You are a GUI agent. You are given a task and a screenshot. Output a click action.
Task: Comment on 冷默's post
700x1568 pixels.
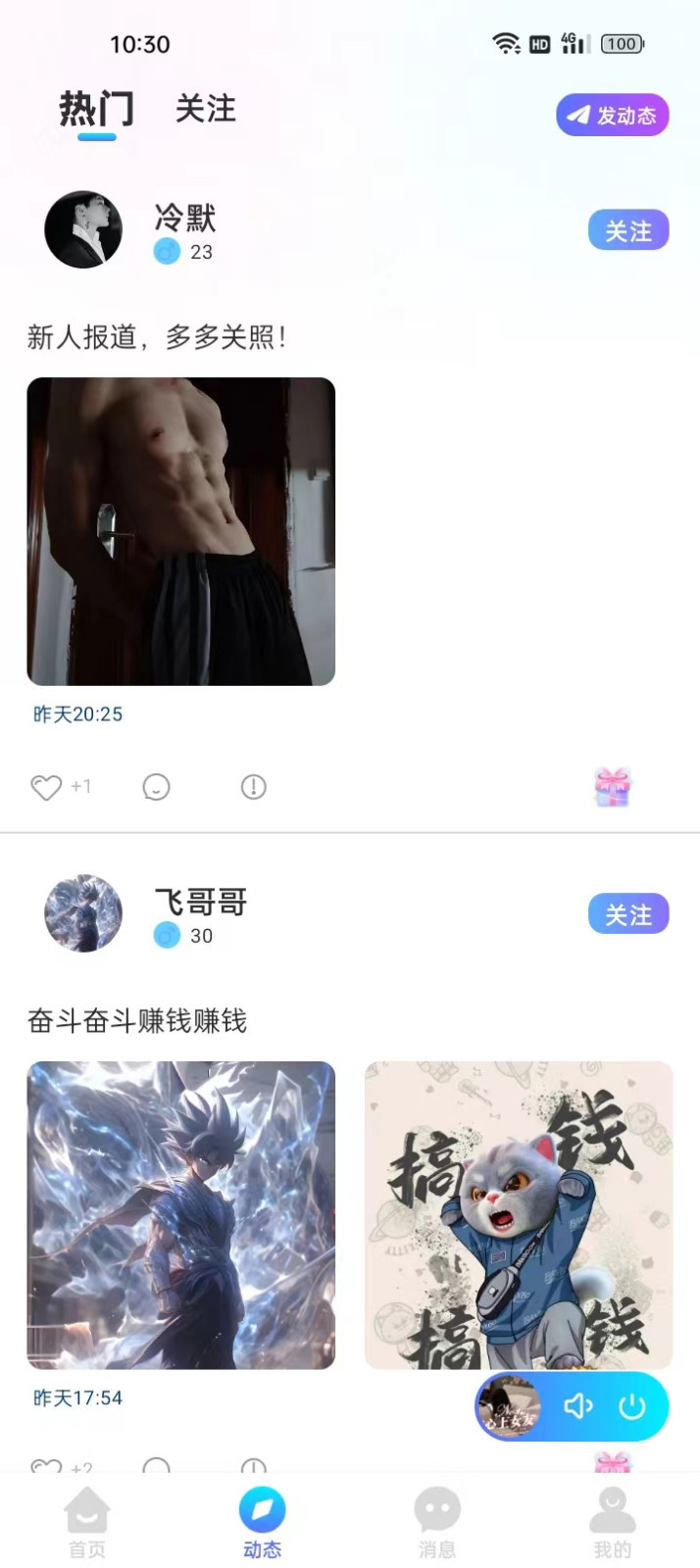coord(156,787)
